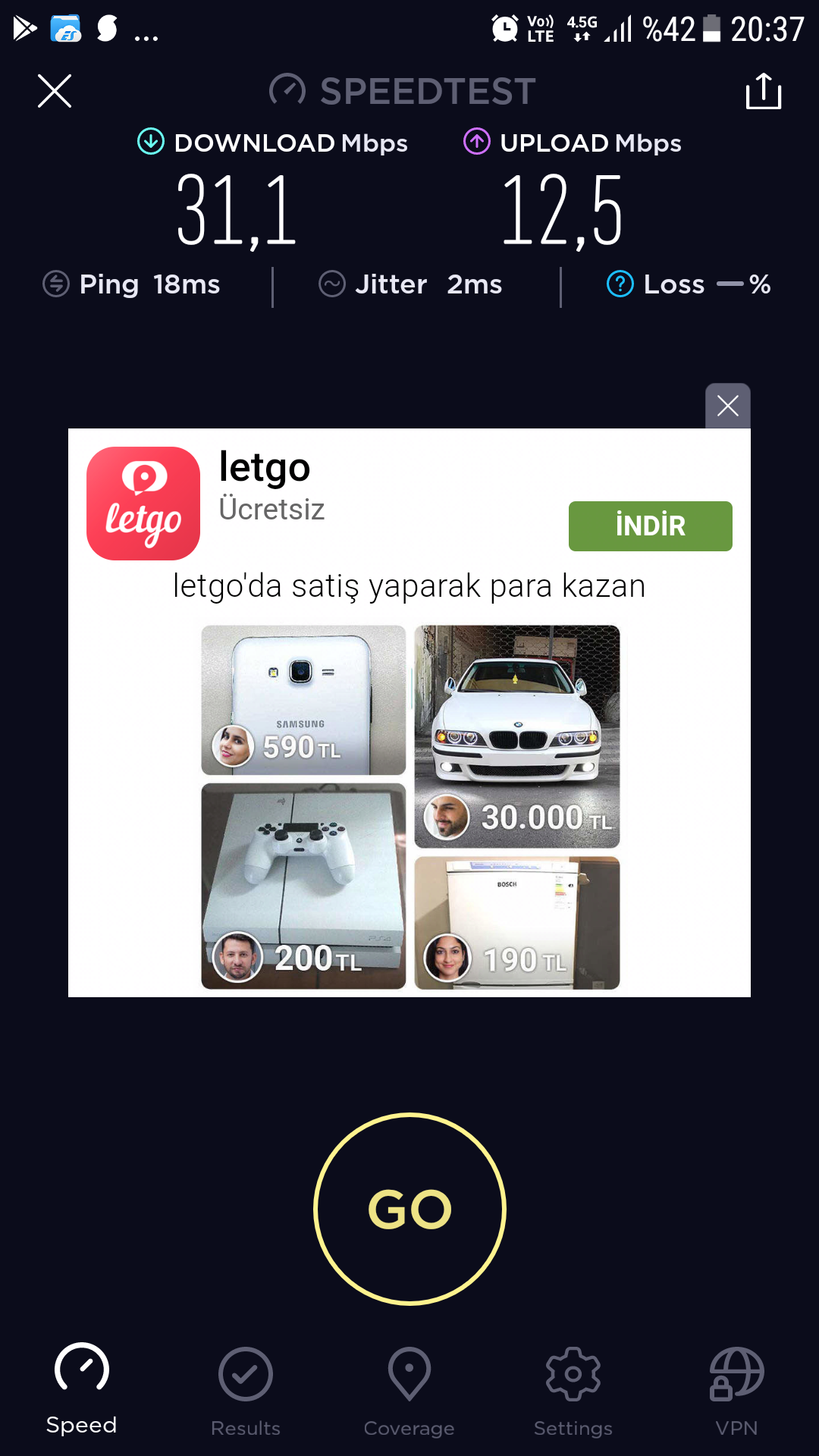Open the Loss help question mark

pos(620,284)
